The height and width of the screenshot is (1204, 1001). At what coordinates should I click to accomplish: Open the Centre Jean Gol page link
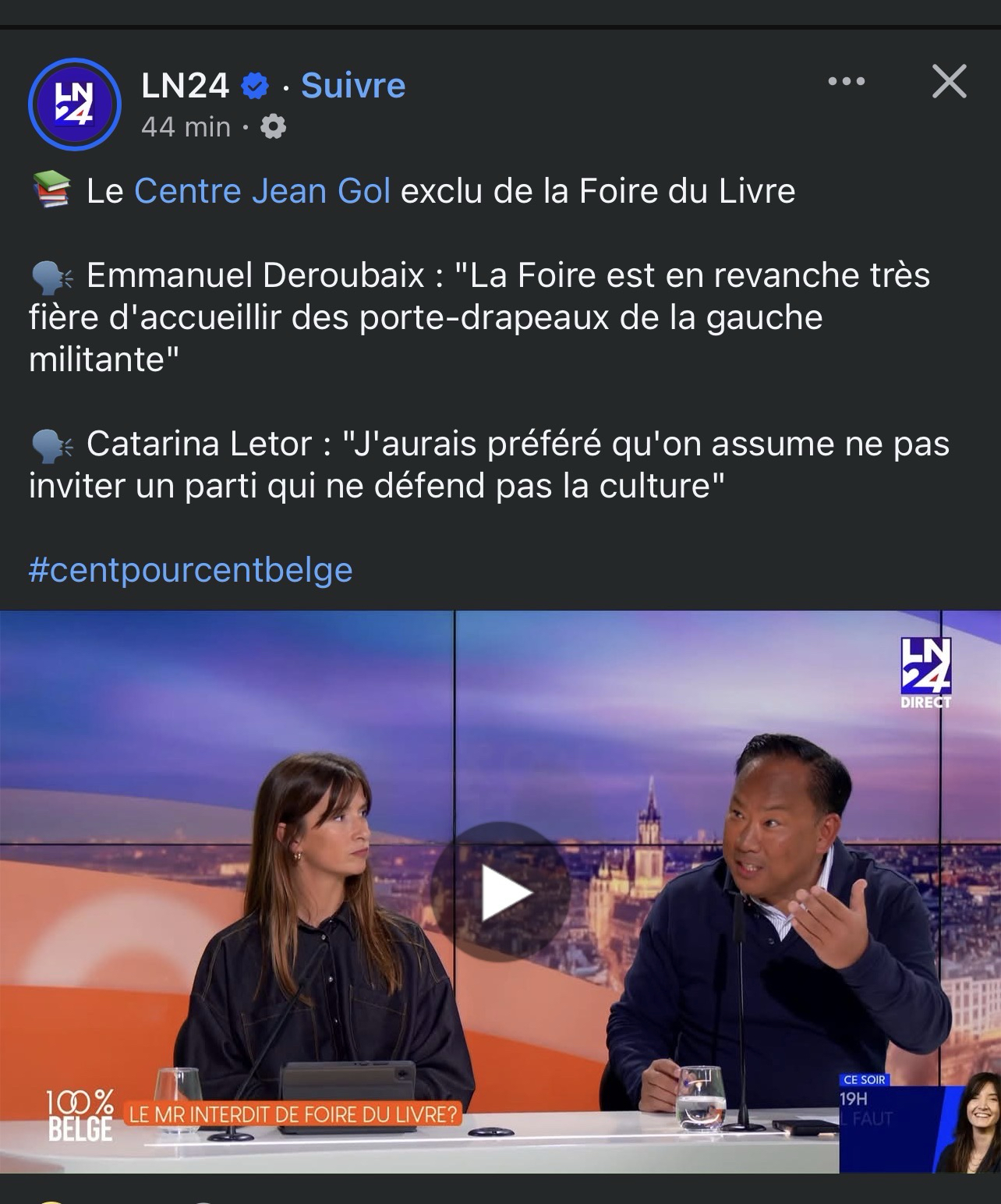point(262,191)
